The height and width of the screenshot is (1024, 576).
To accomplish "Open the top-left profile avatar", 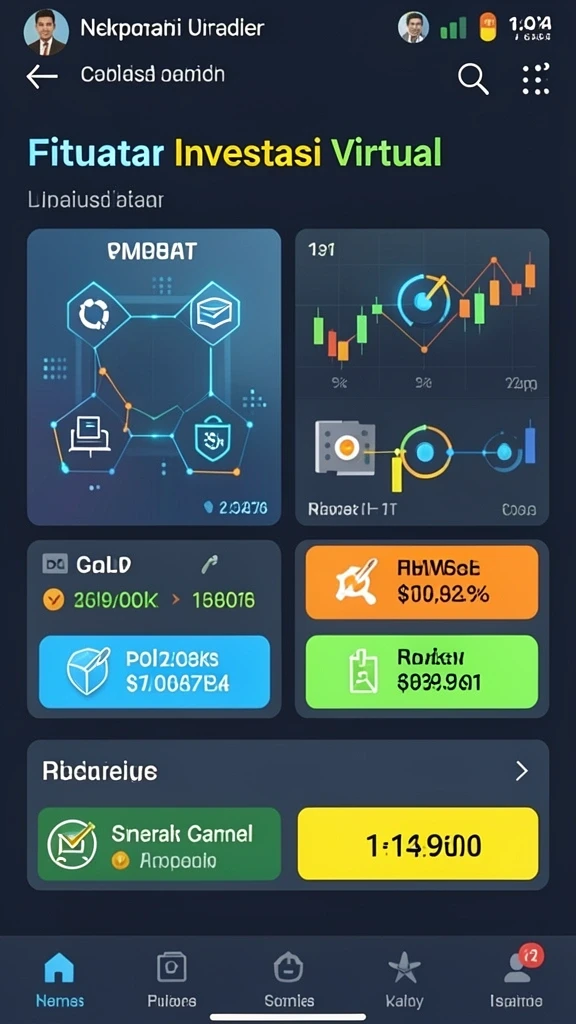I will (46, 31).
